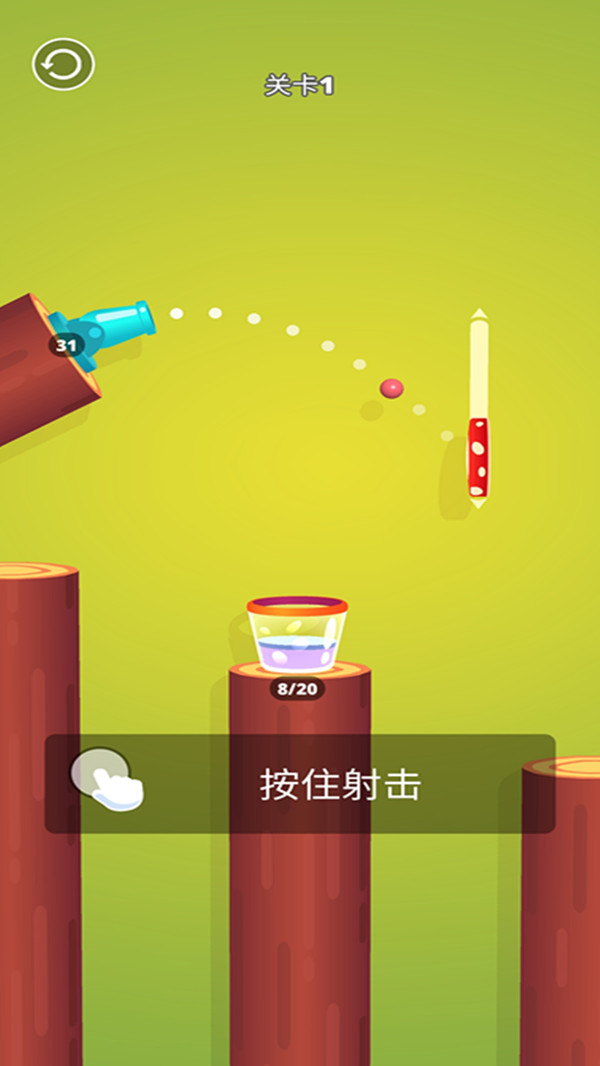Restart the level with the reset icon
The width and height of the screenshot is (600, 1066).
tap(63, 66)
